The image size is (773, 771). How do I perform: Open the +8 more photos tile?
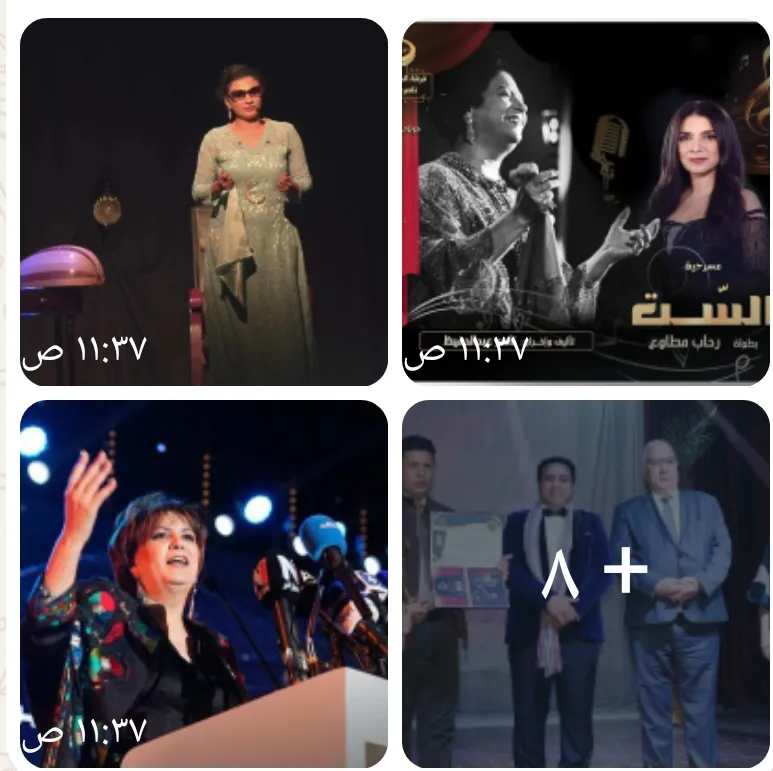click(586, 583)
